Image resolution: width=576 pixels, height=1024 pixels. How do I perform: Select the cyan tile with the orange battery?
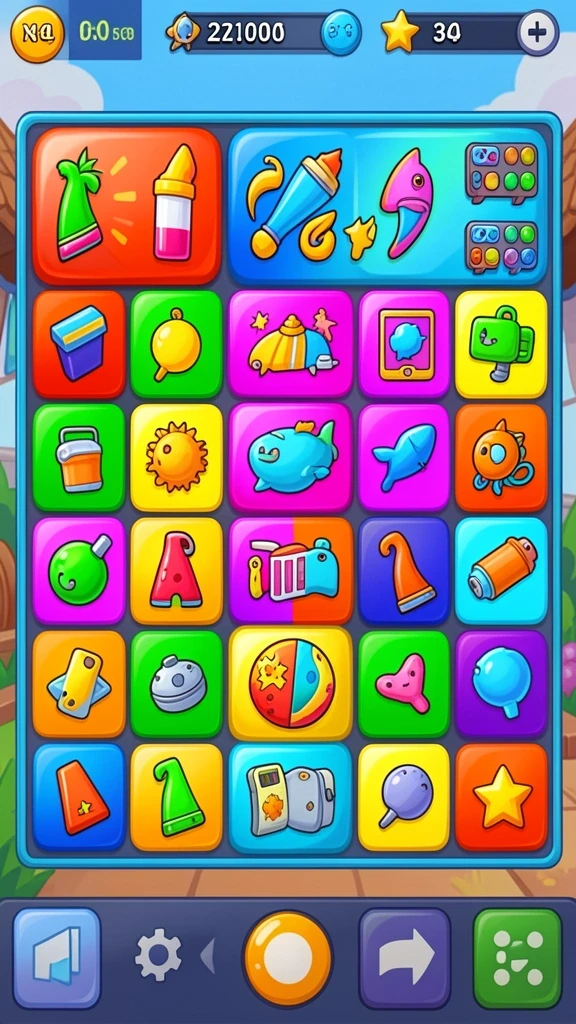[501, 570]
